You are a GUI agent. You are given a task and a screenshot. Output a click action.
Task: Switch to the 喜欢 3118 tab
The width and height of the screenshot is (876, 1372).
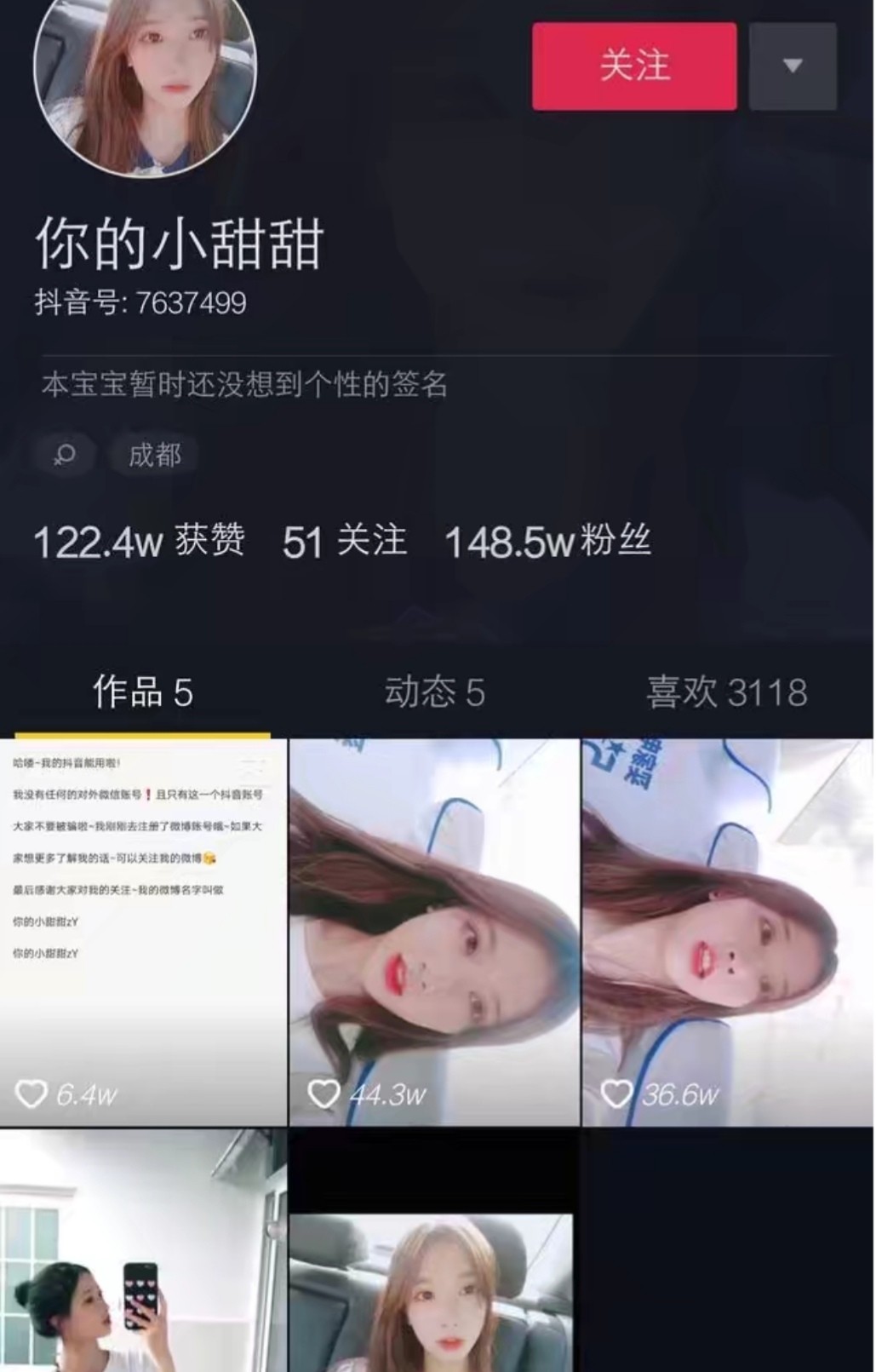tap(727, 692)
